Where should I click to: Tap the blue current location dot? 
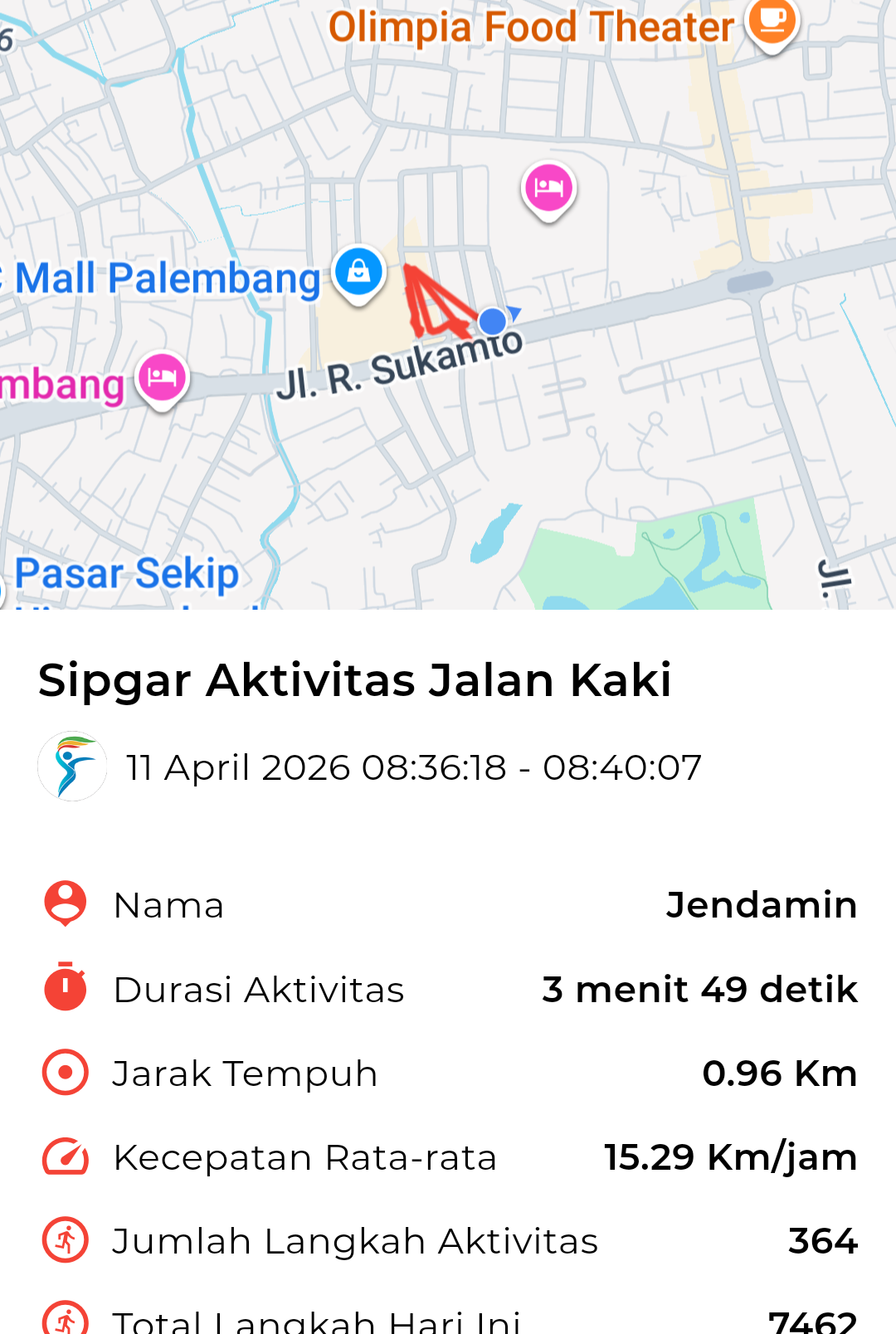pos(493,320)
